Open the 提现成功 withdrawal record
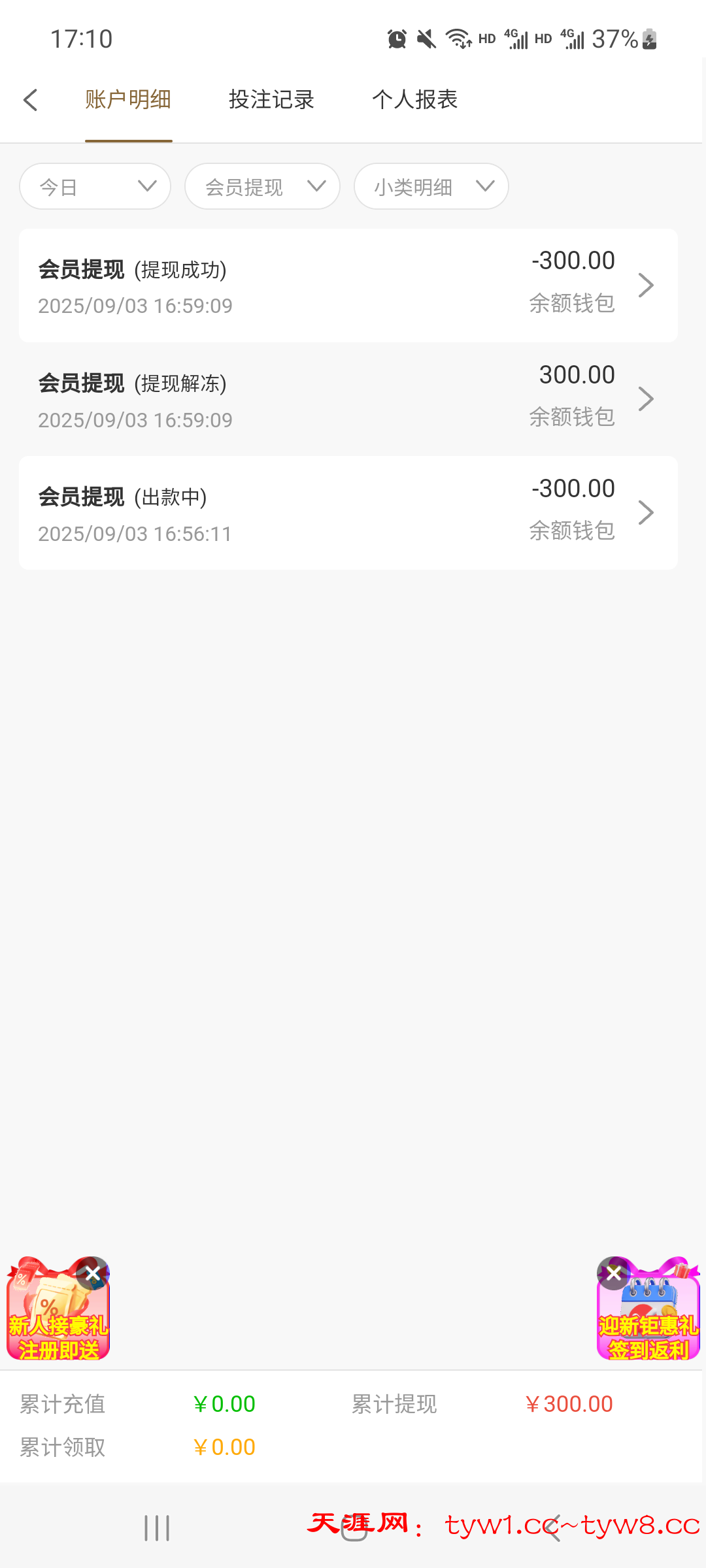 coord(348,286)
